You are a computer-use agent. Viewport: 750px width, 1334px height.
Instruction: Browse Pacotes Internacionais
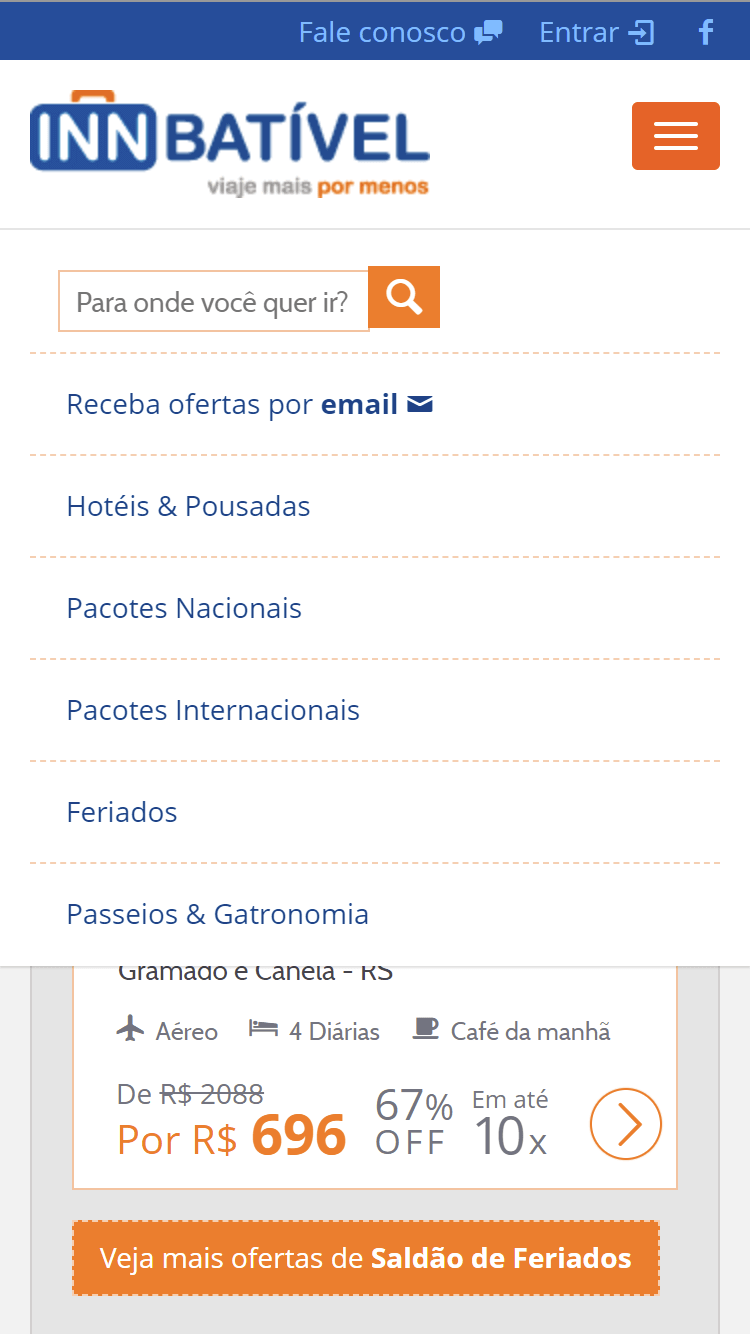click(213, 711)
